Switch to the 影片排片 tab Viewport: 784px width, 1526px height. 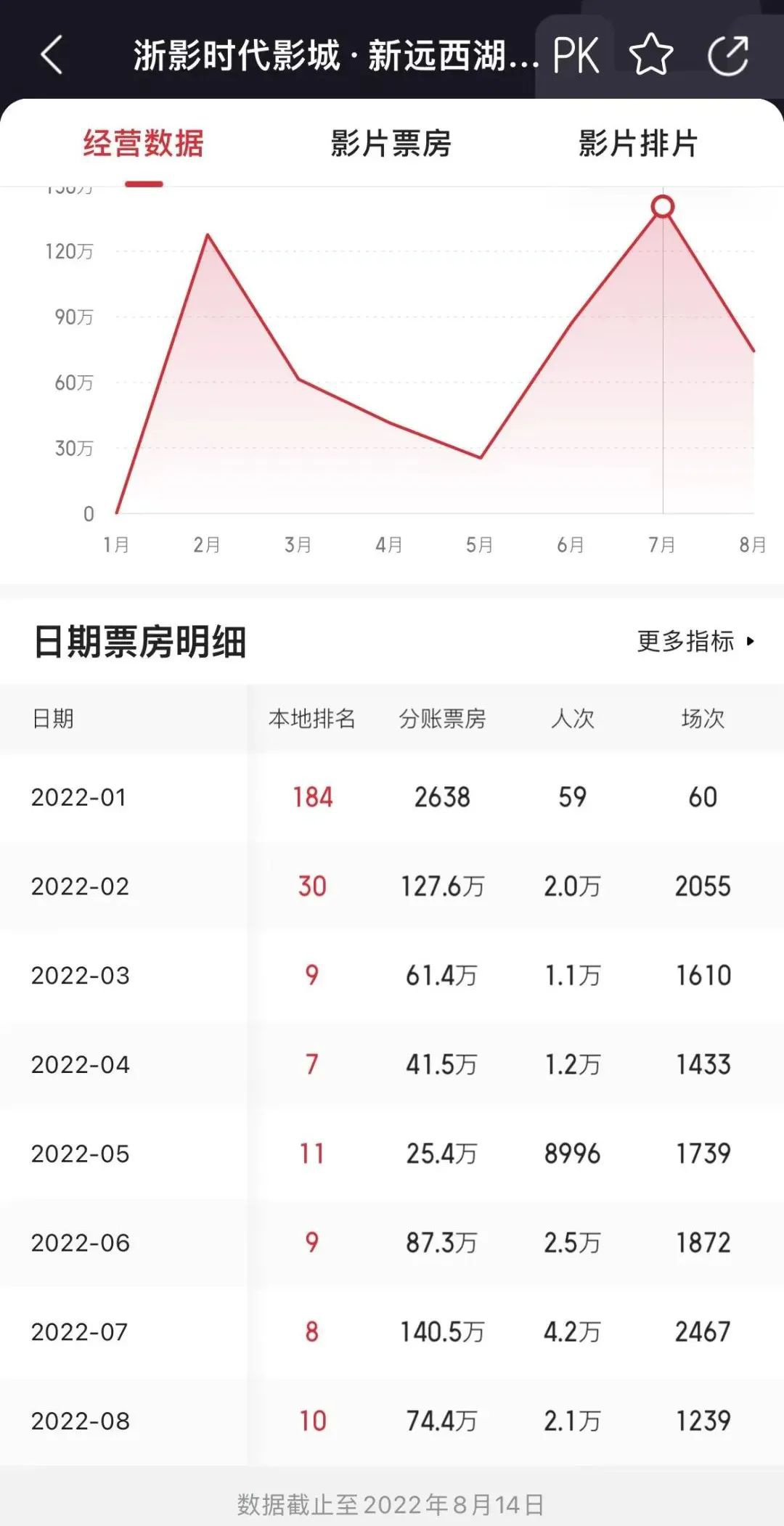638,143
